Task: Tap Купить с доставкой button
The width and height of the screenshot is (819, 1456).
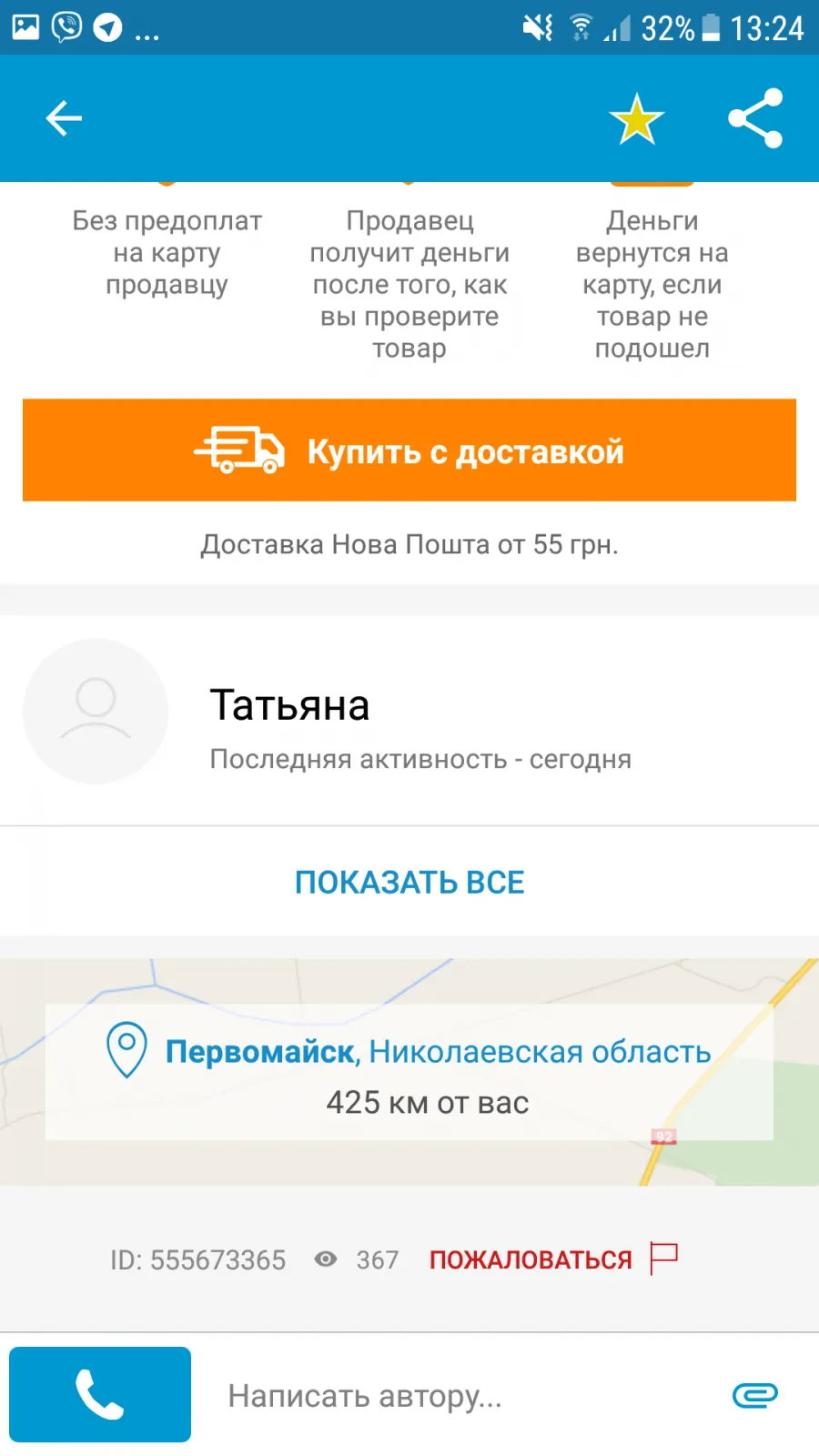Action: click(409, 450)
